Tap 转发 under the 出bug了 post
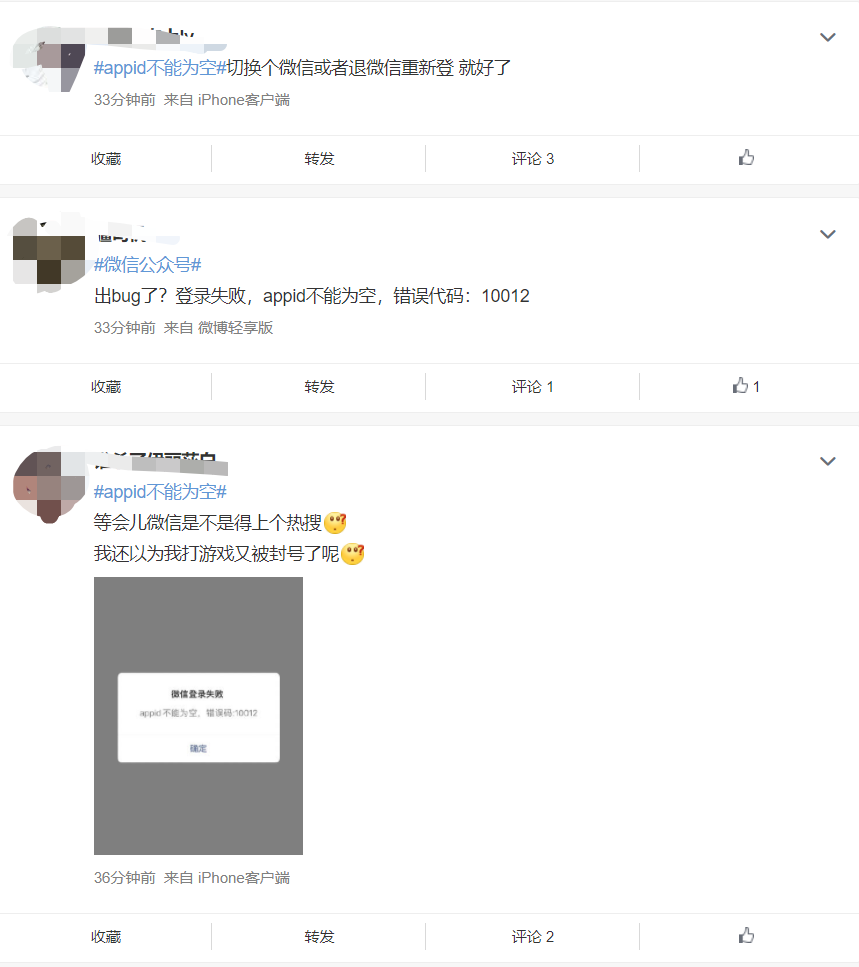The image size is (859, 967). tap(319, 387)
